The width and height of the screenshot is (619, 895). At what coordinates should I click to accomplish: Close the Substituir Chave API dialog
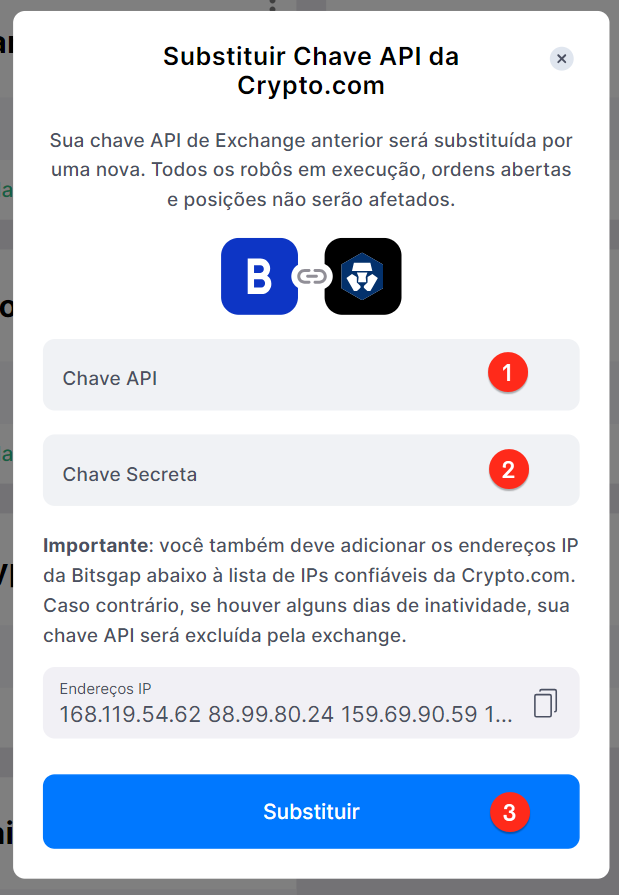pos(561,59)
